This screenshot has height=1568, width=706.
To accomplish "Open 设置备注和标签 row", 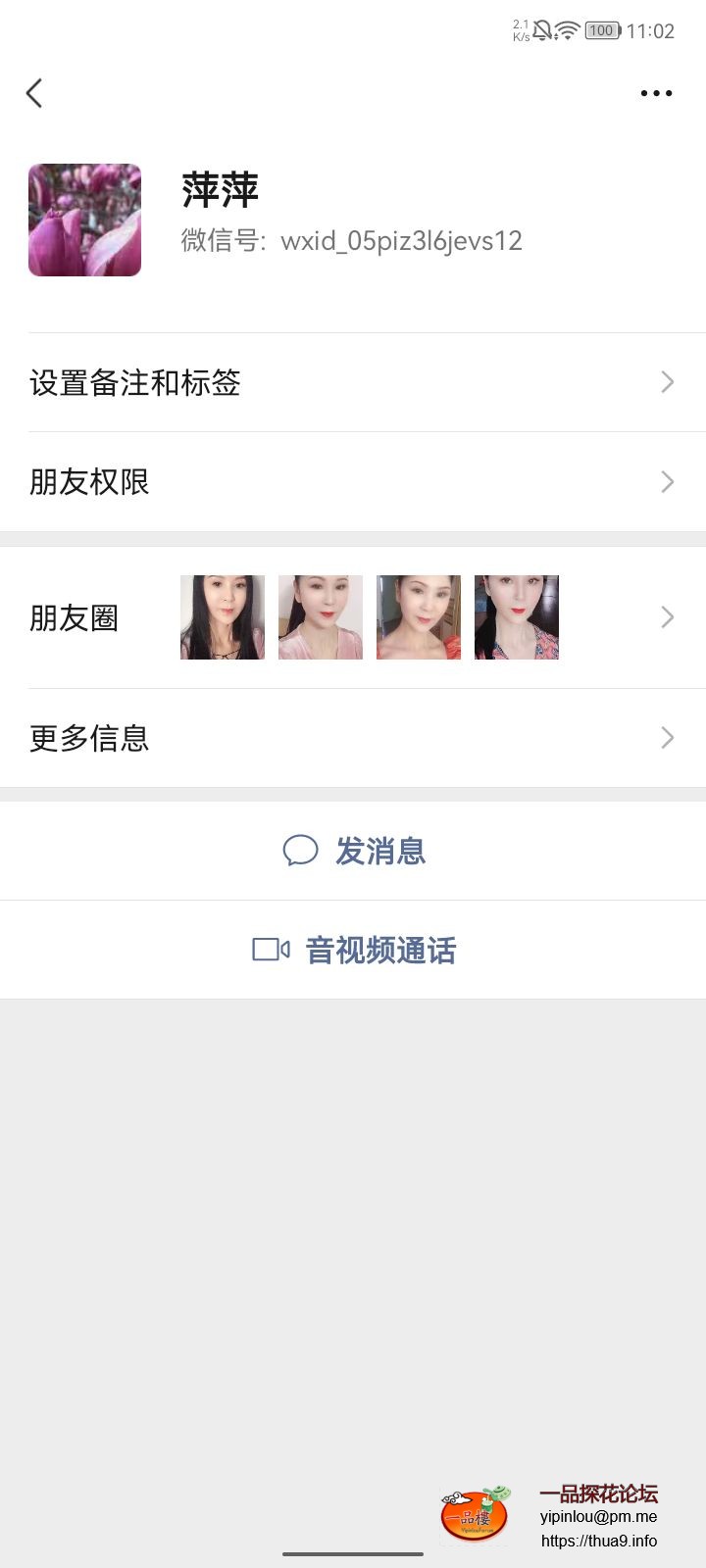I will [353, 382].
